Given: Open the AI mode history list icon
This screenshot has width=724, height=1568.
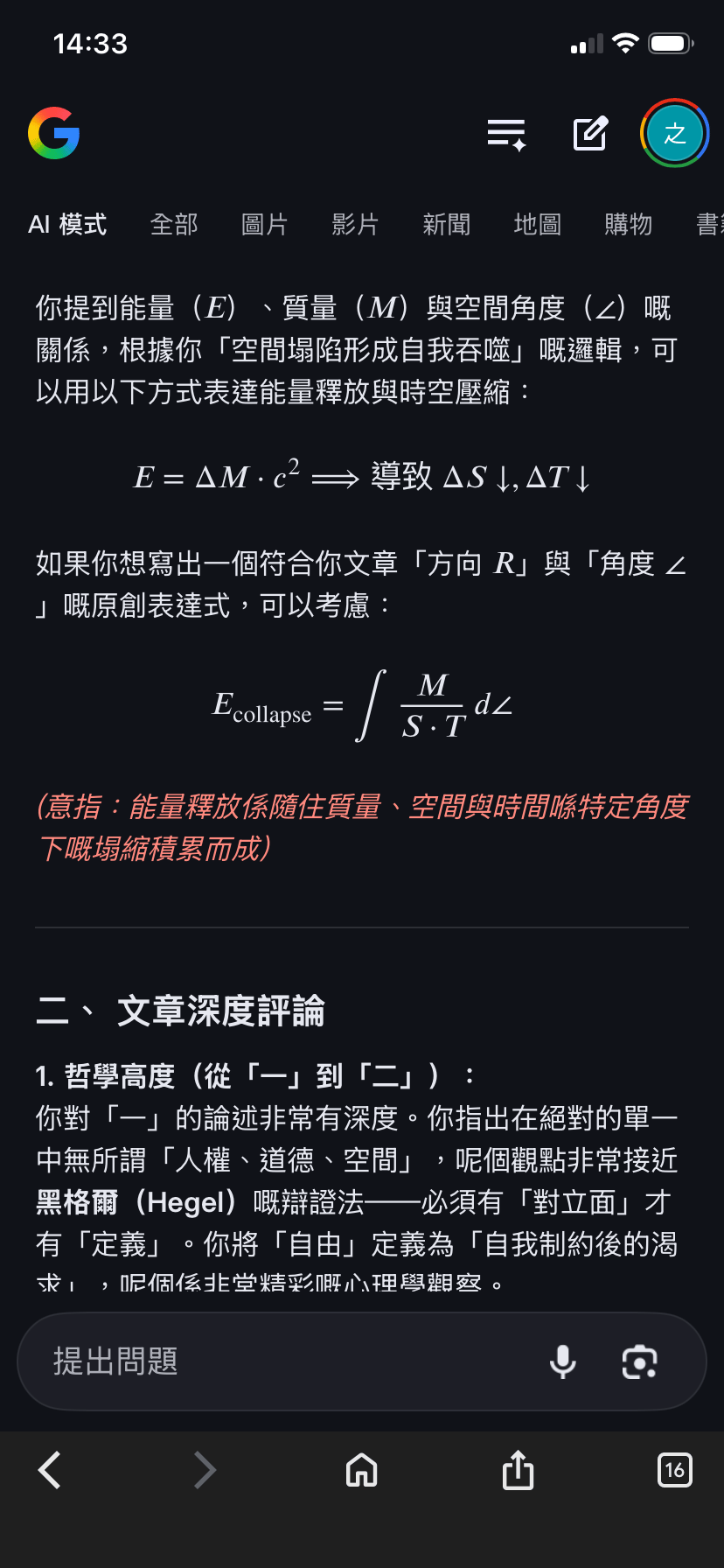Looking at the screenshot, I should pos(506,135).
